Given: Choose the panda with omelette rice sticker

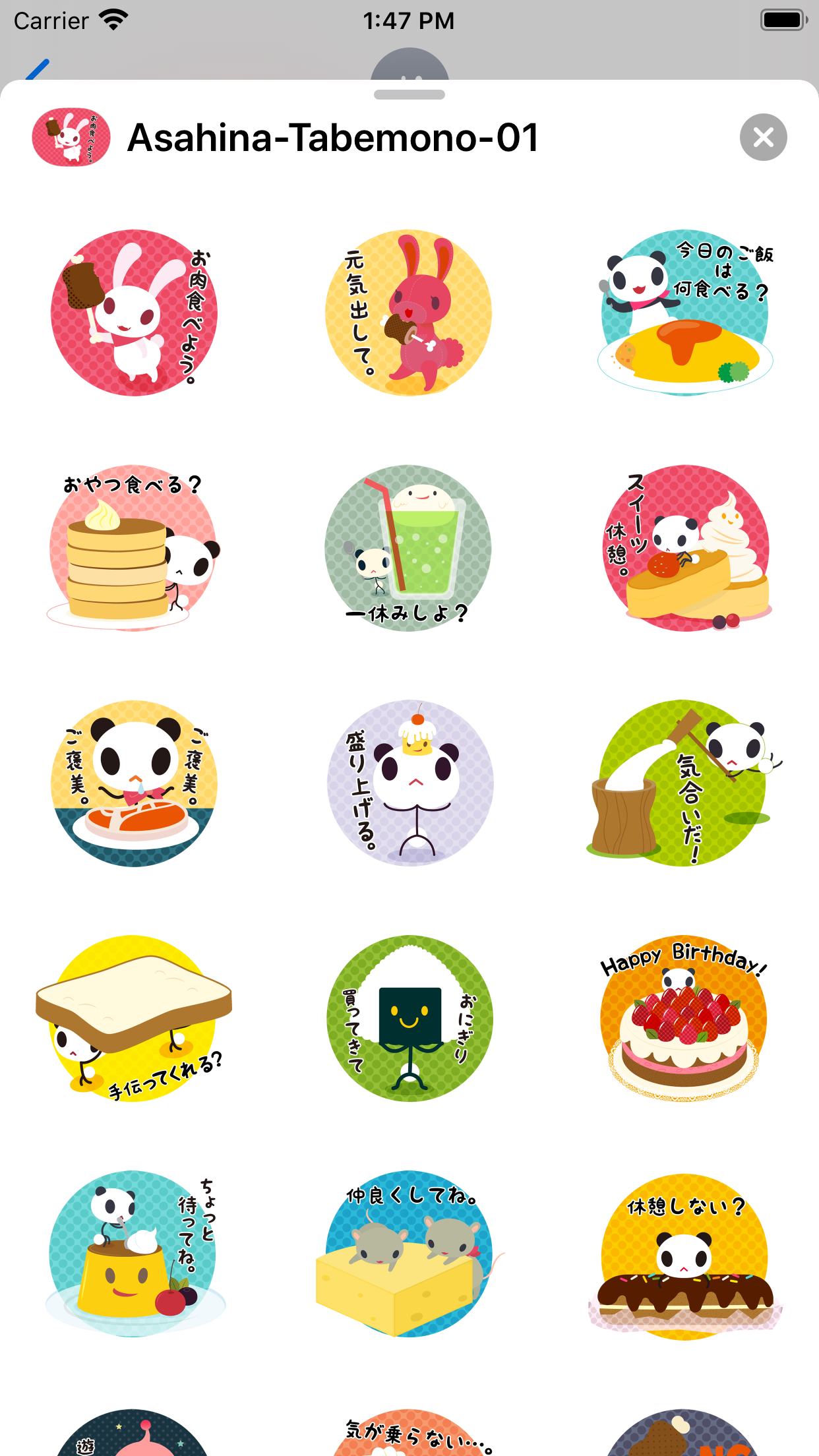Looking at the screenshot, I should click(684, 313).
